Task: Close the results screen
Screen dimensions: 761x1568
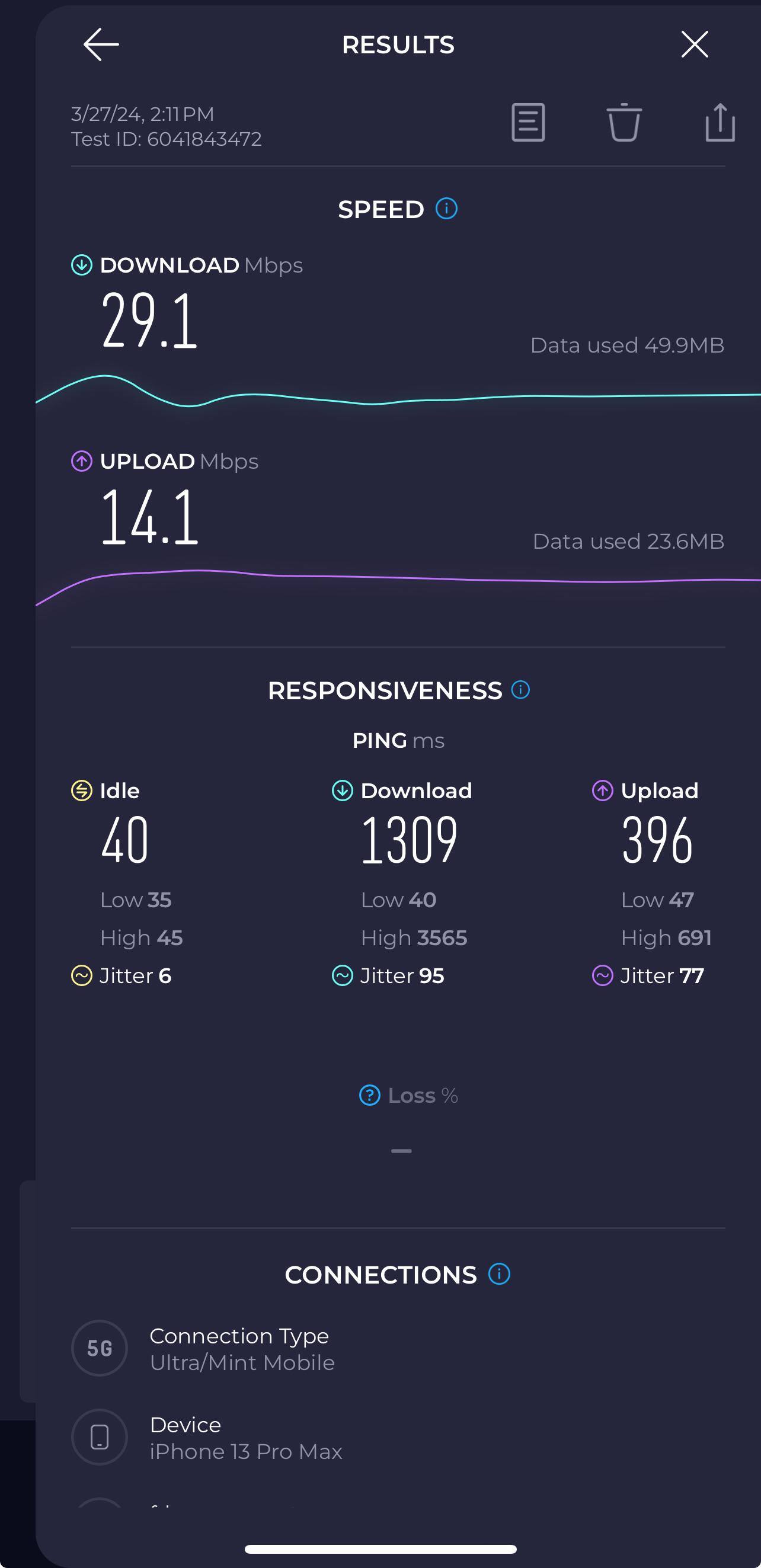Action: coord(694,44)
